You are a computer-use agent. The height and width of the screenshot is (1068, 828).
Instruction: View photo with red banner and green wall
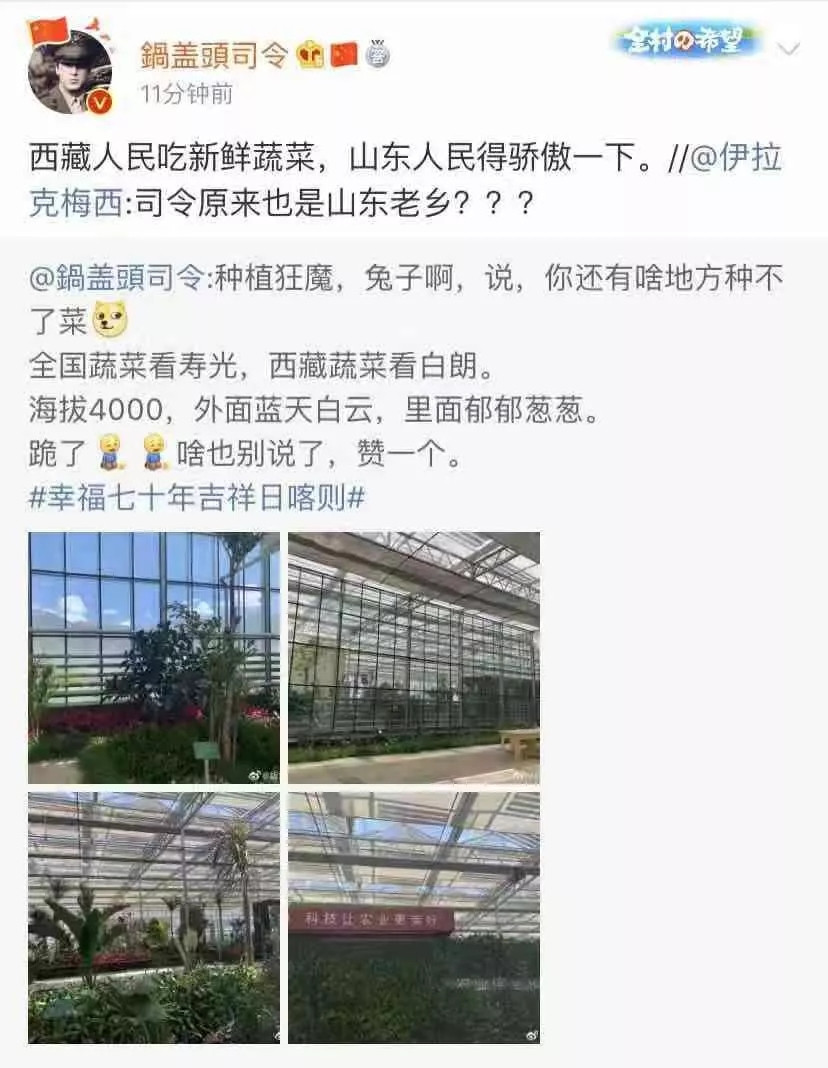(414, 917)
